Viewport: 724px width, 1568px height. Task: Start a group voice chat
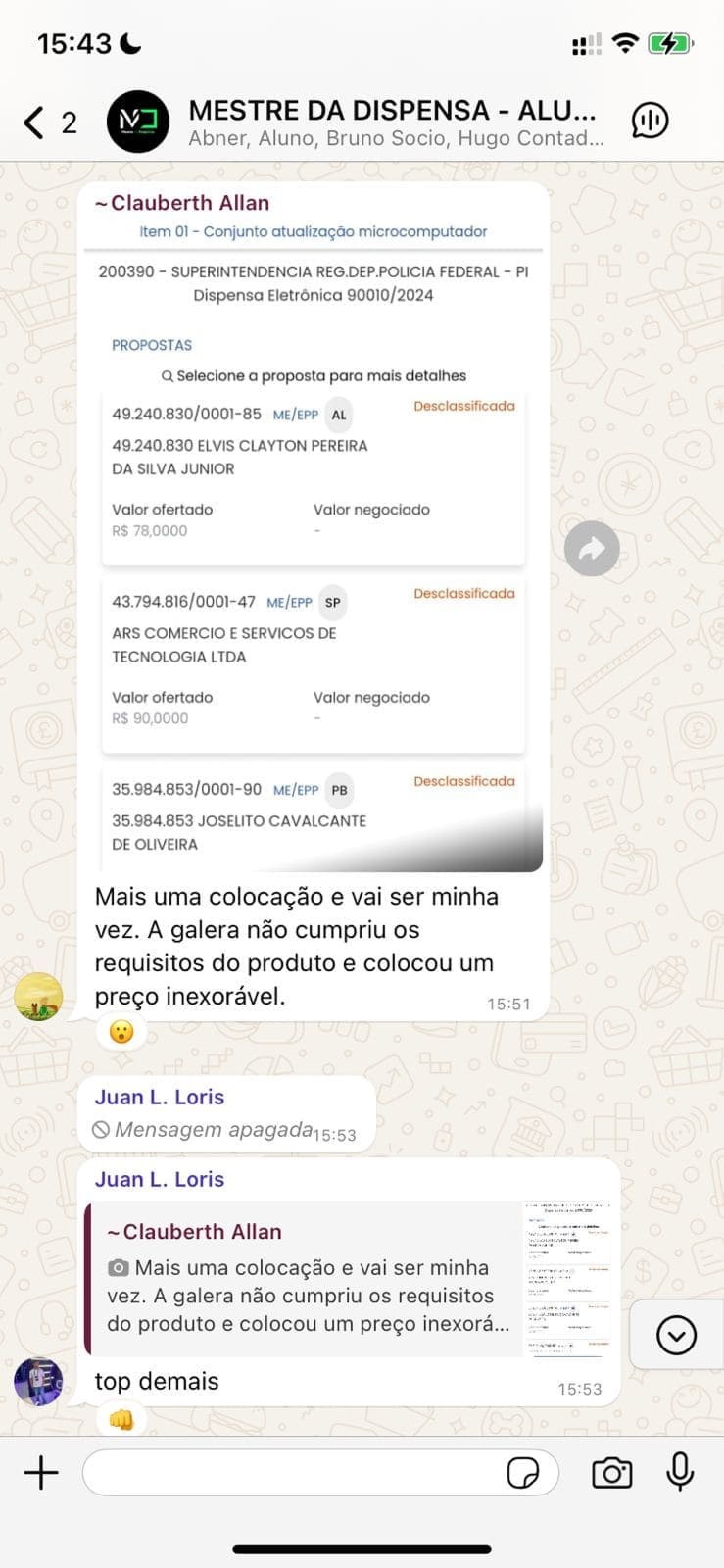(651, 122)
